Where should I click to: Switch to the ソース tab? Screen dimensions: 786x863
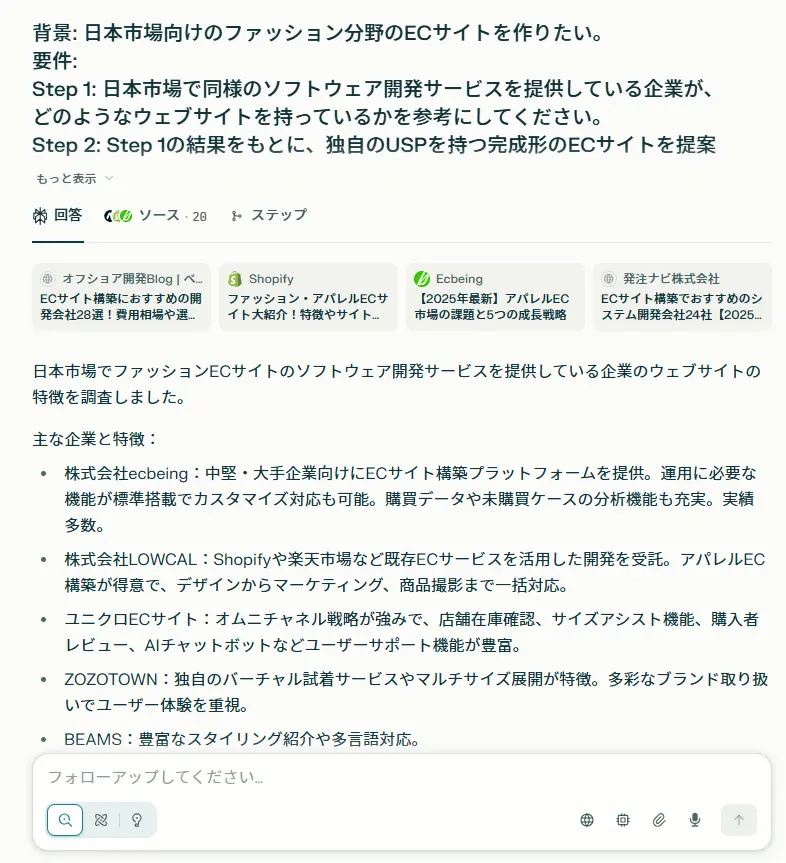156,216
